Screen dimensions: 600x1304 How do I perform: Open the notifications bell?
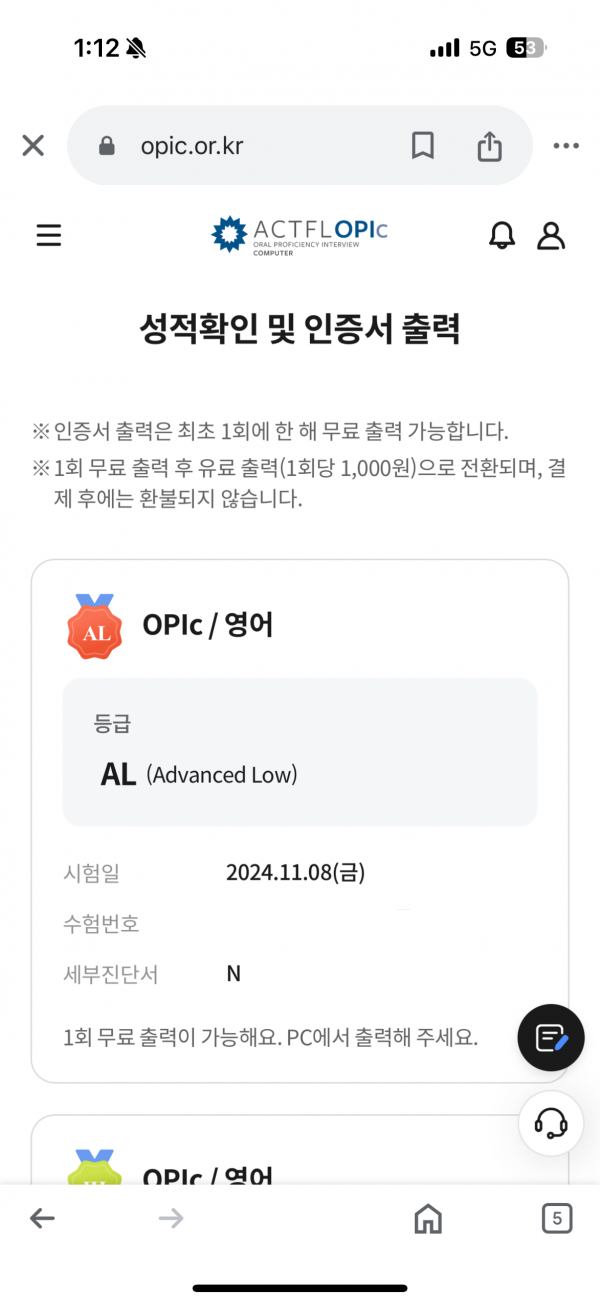pos(502,236)
